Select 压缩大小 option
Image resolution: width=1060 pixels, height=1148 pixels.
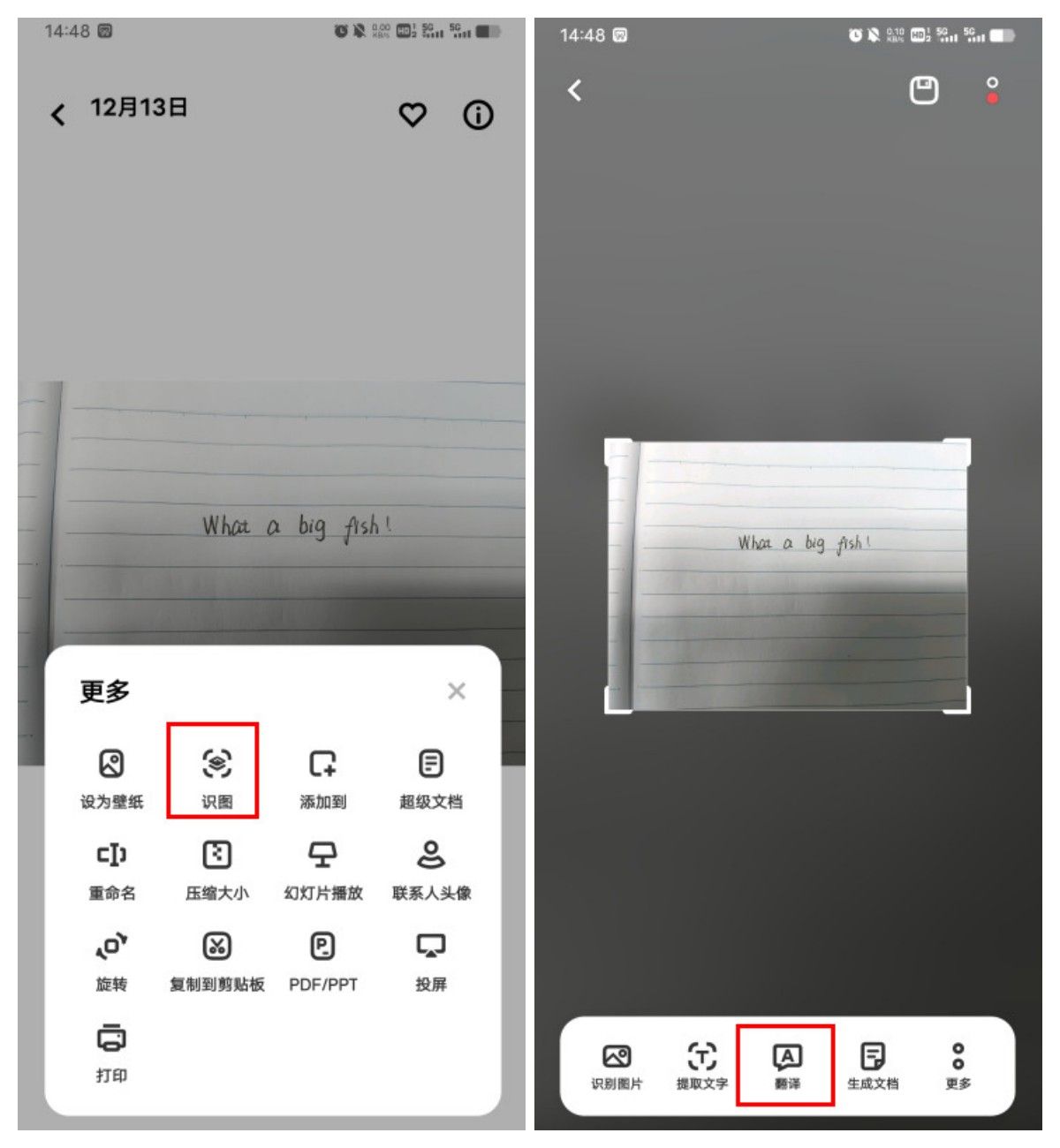click(x=216, y=867)
